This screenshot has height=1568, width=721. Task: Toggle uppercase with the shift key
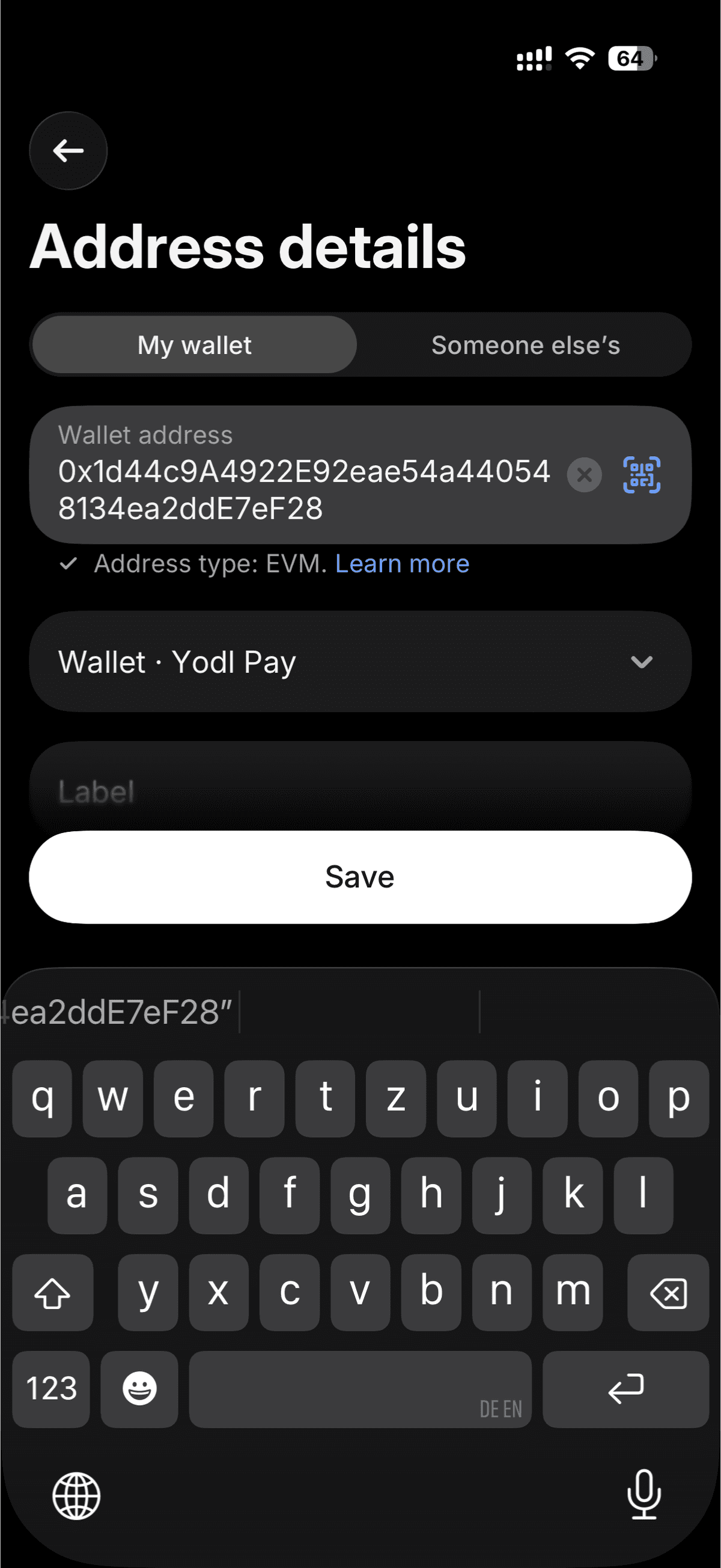pos(53,1292)
